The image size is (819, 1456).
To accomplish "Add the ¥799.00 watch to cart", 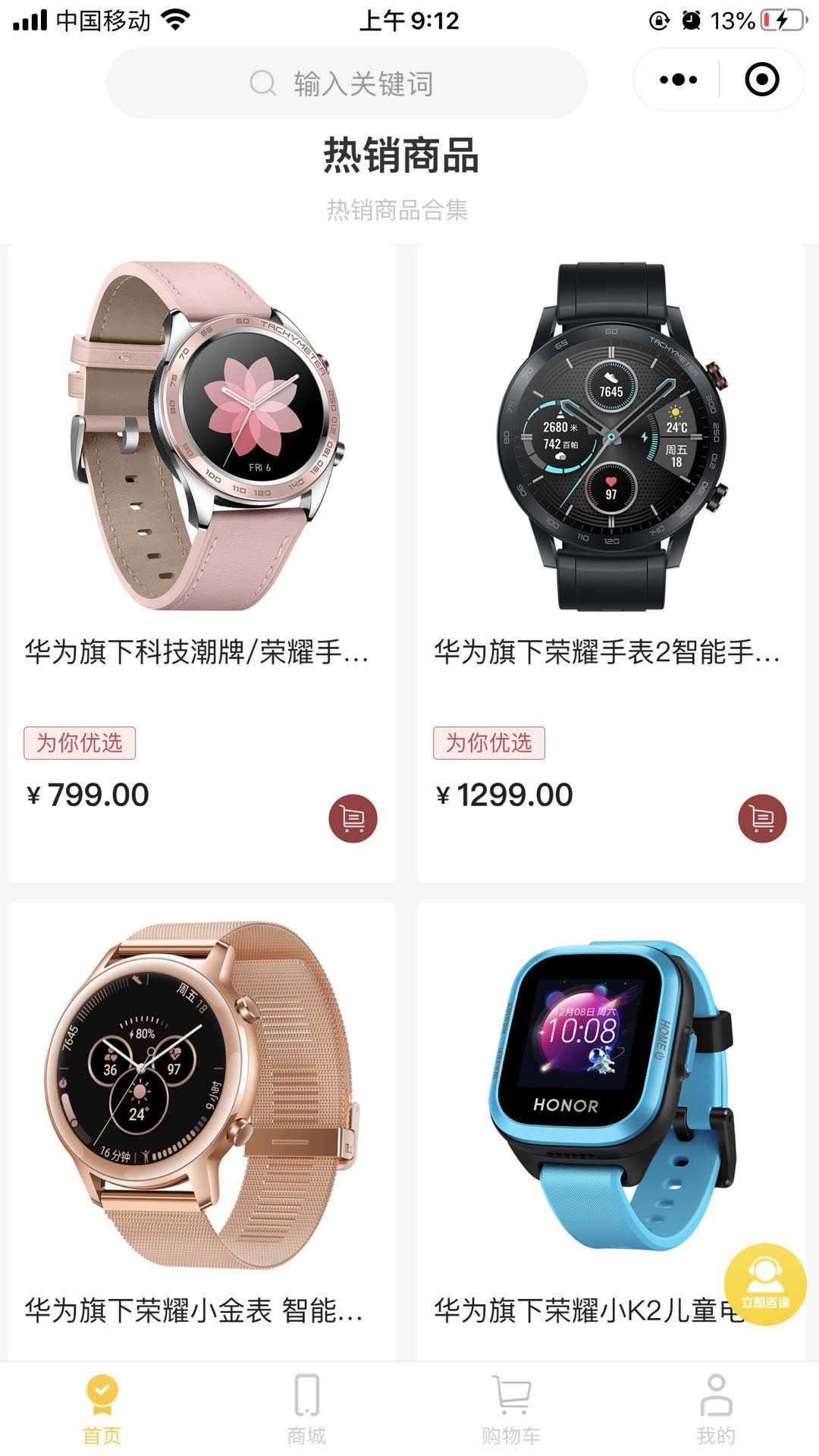I will [x=353, y=818].
